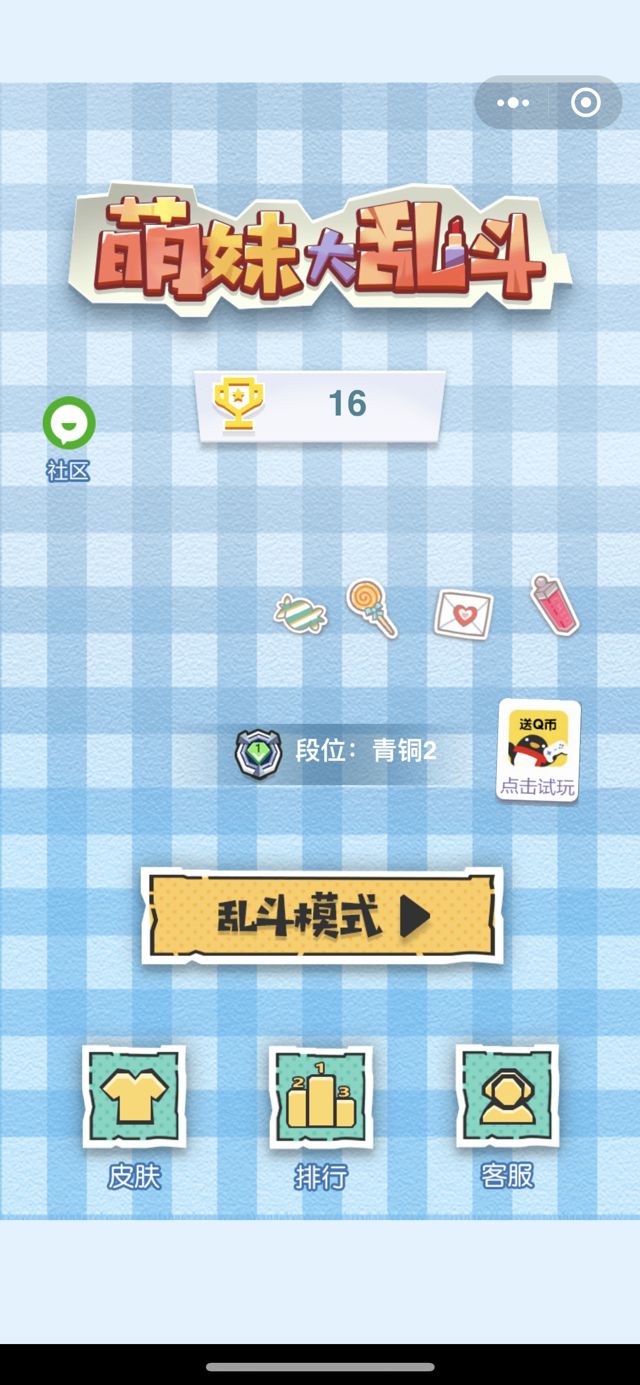Start the 乱斗模式 game mode
This screenshot has width=640, height=1385.
coord(321,916)
